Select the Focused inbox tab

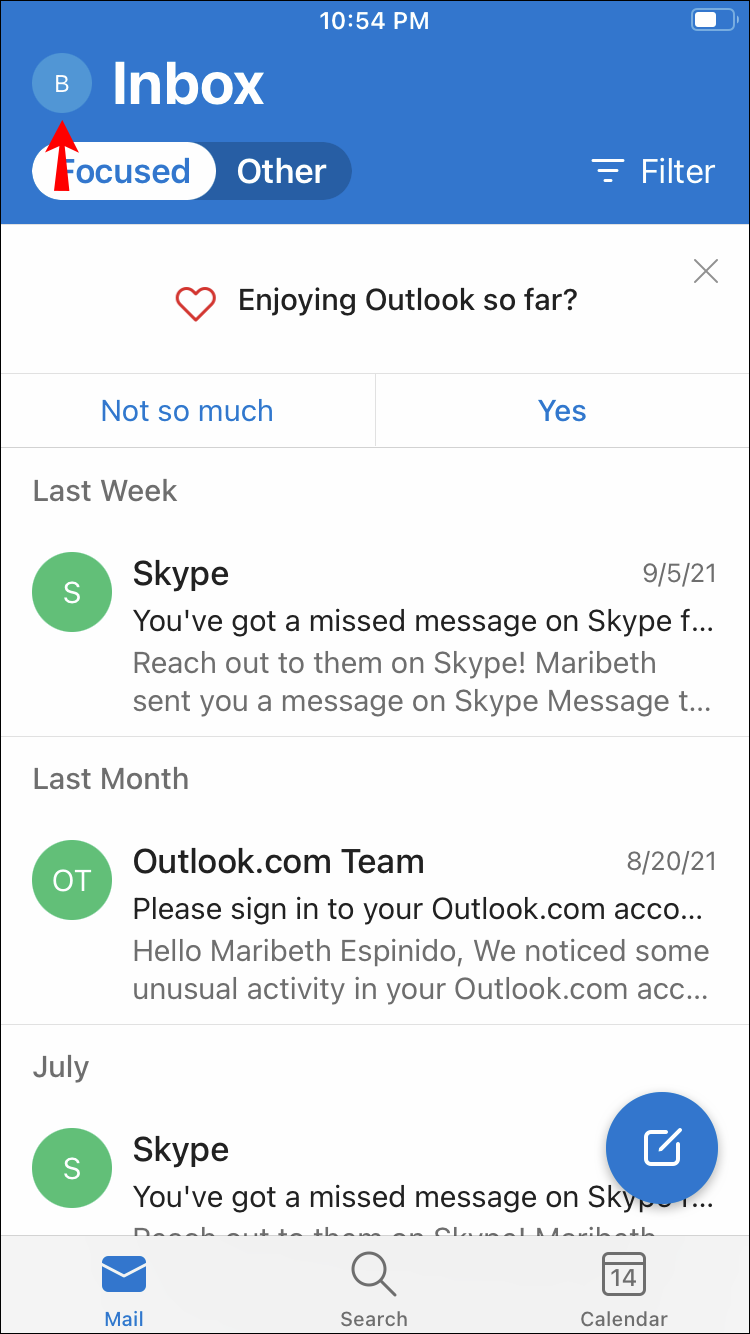point(126,171)
